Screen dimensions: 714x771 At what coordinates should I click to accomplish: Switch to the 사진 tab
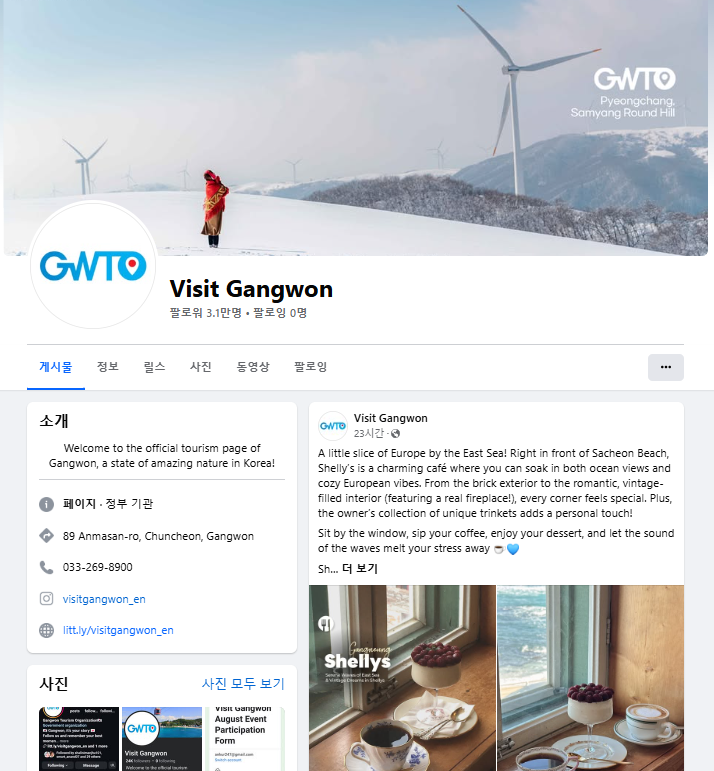coord(201,367)
